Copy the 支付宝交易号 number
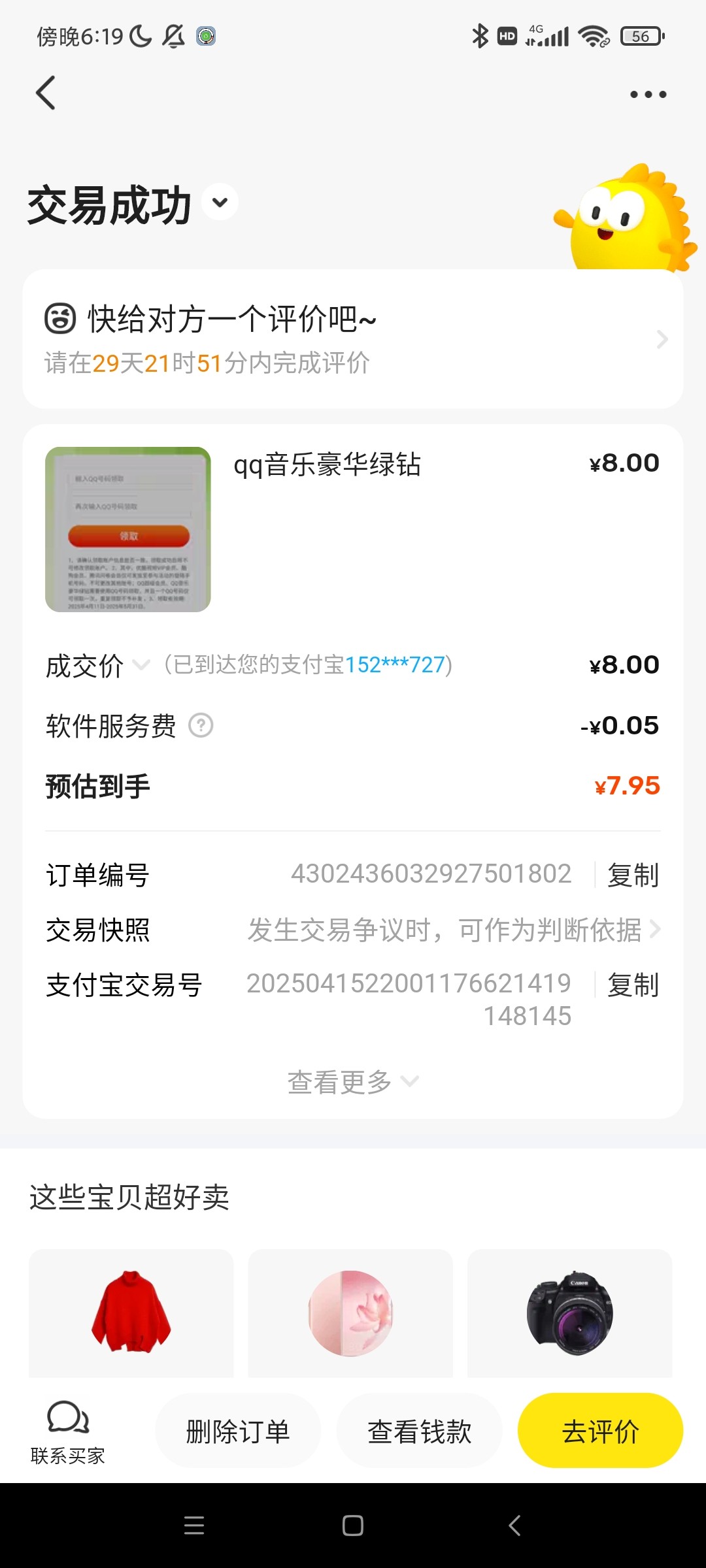706x1568 pixels. pyautogui.click(x=632, y=985)
